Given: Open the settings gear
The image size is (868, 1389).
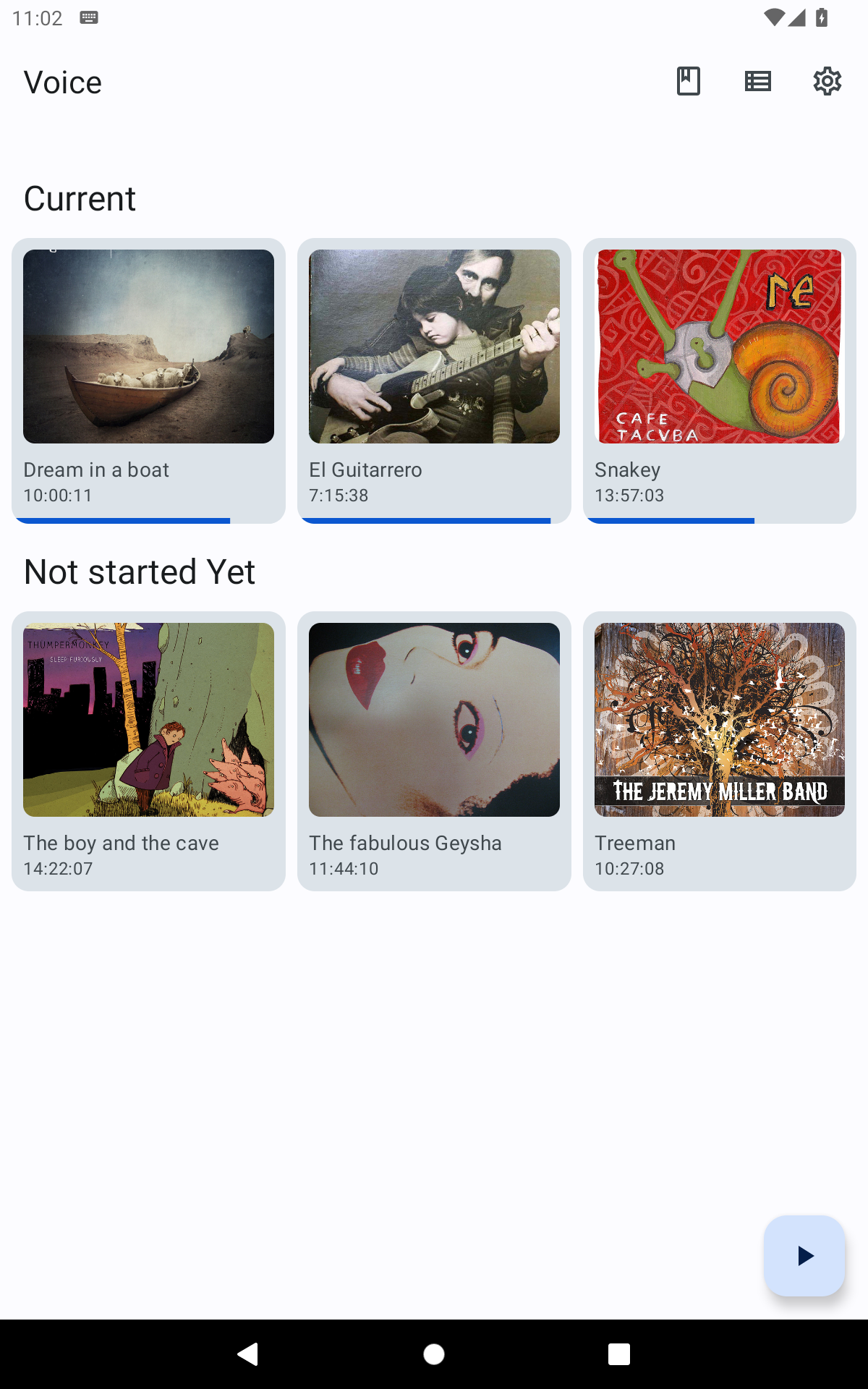Looking at the screenshot, I should coord(827,81).
